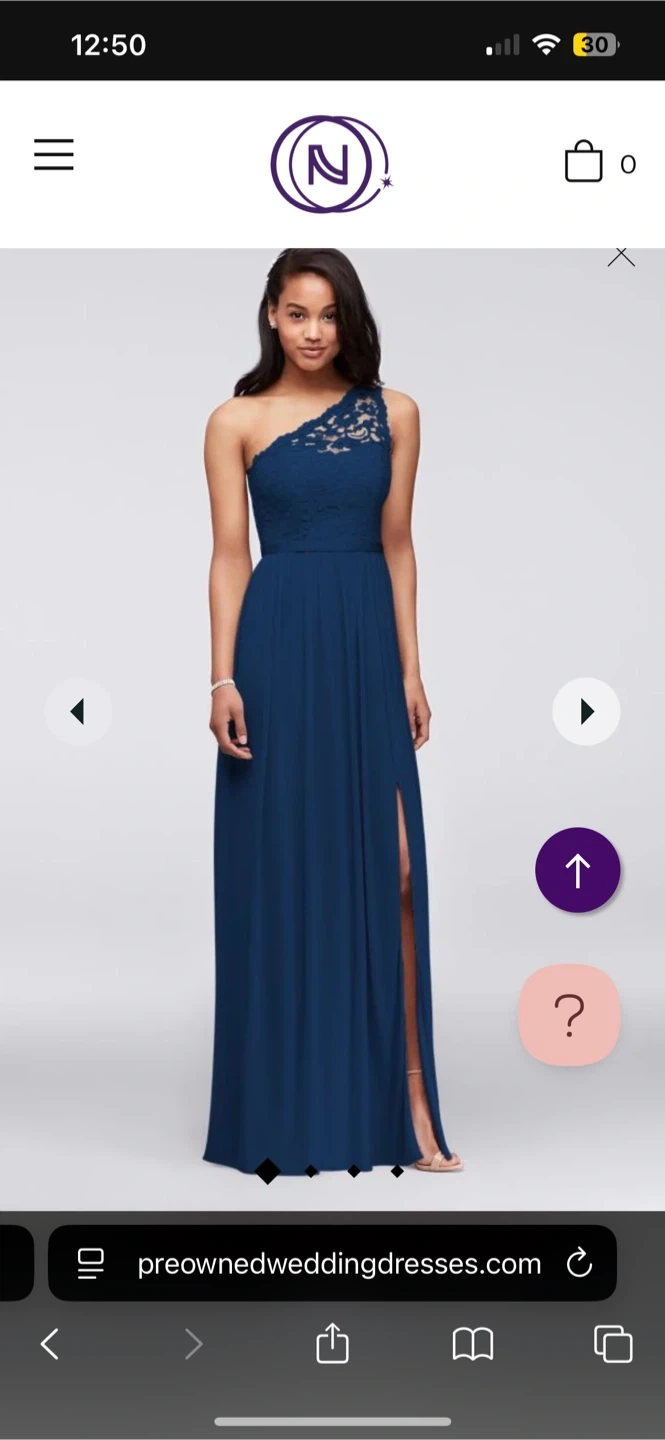Screen dimensions: 665x1440
Task: Select the second image indicator dot
Action: (x=311, y=1171)
